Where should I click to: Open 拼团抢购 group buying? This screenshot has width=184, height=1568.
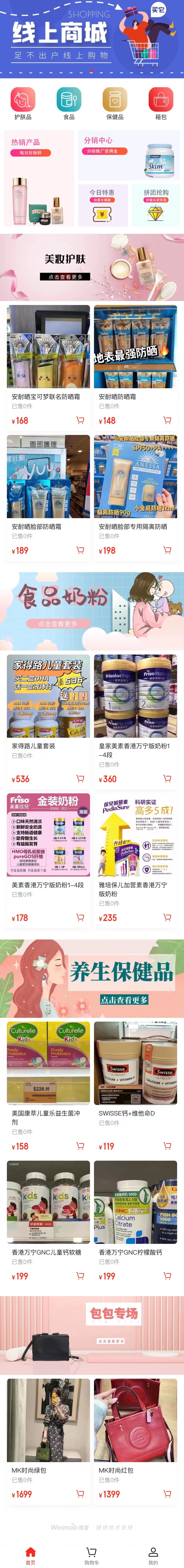point(156,205)
